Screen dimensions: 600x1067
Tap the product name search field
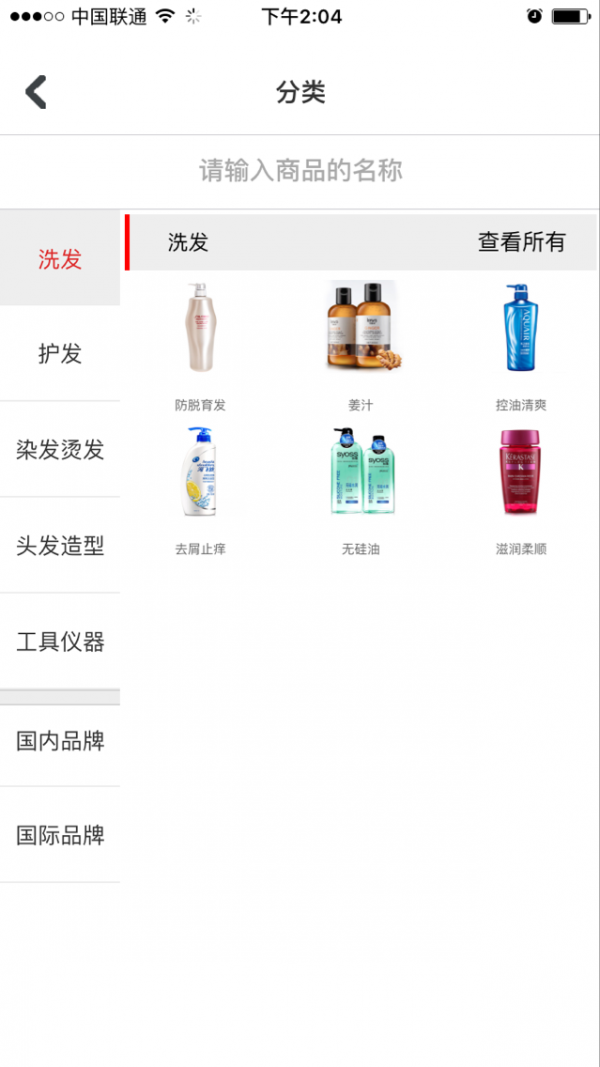pos(300,171)
